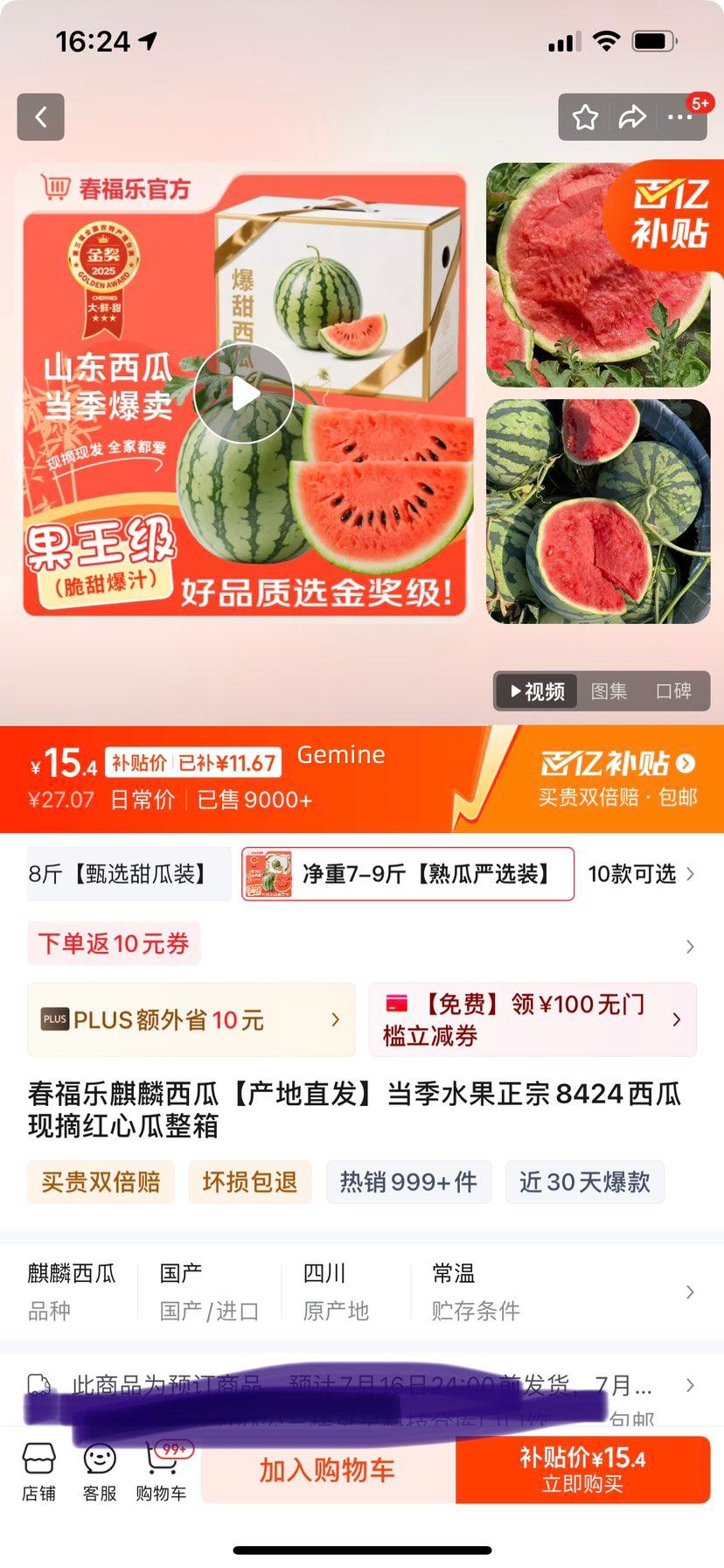Add this product to favorites with the star
The width and height of the screenshot is (724, 1568).
point(585,117)
